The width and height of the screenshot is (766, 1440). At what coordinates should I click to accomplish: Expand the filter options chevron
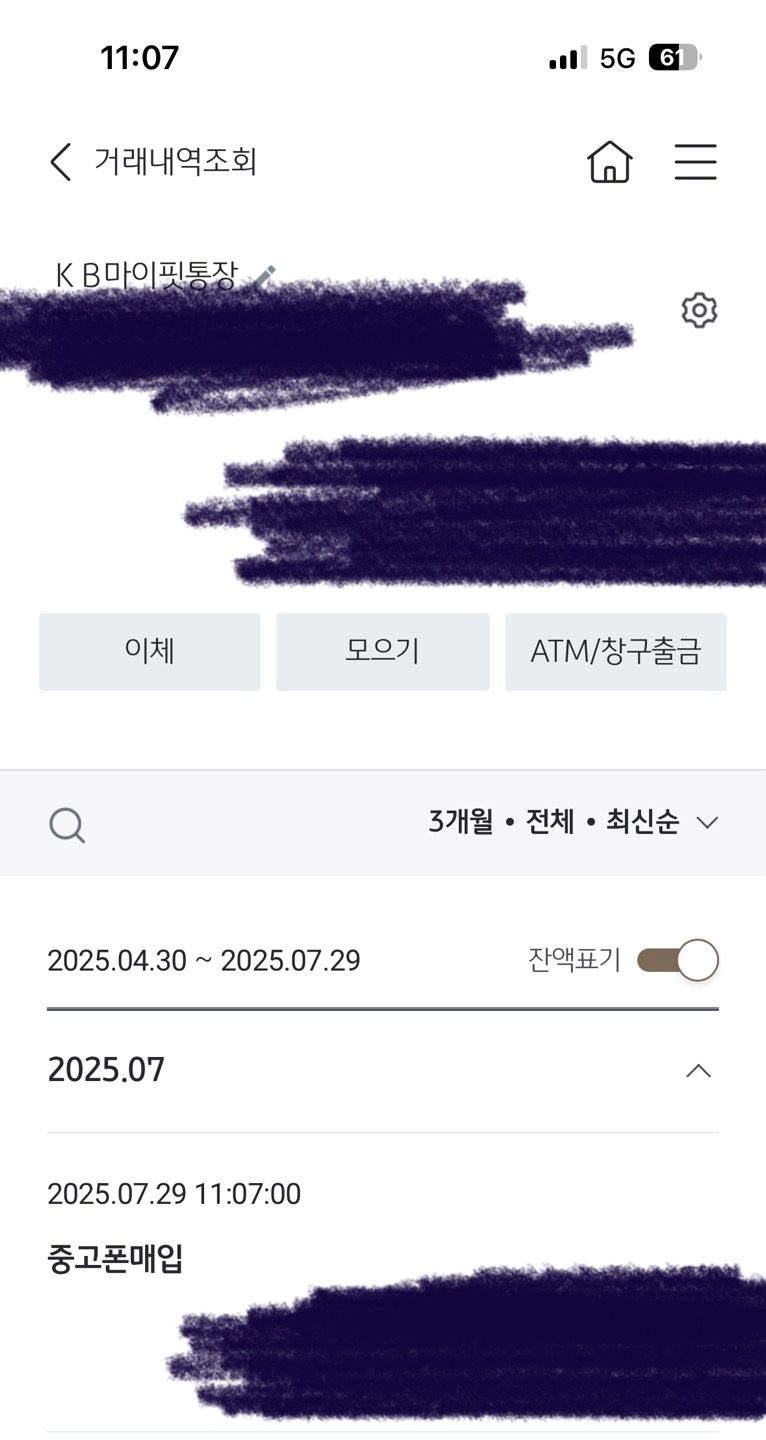(x=709, y=823)
